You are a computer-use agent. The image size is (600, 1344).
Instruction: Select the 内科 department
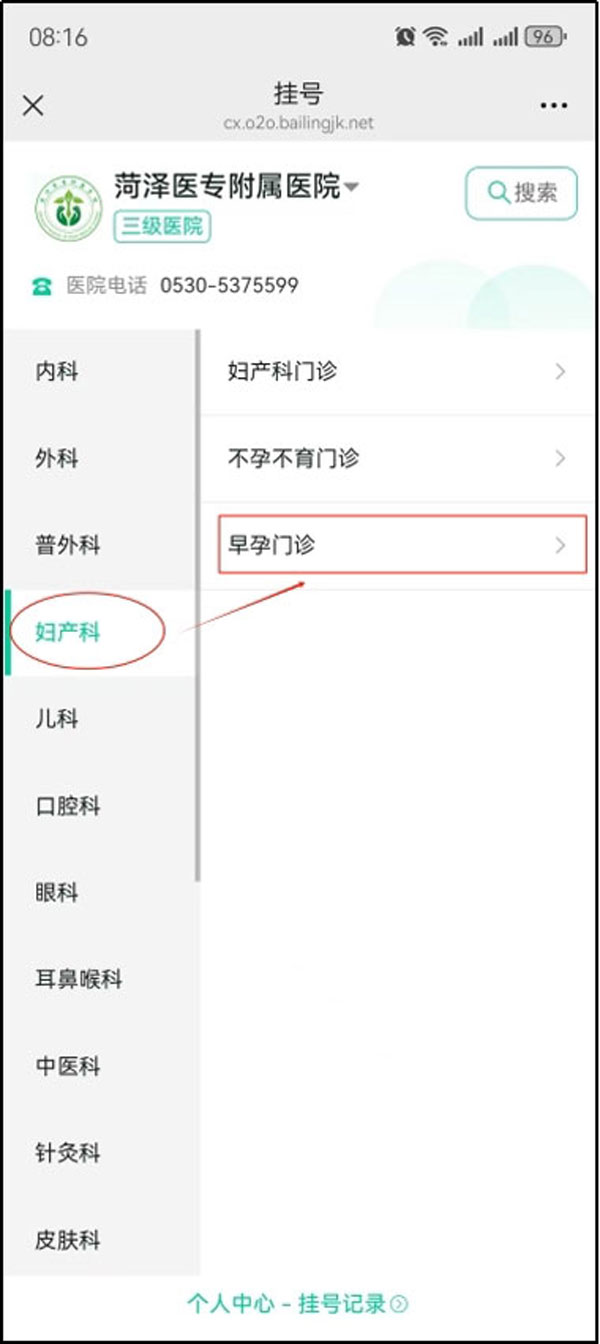(x=57, y=372)
